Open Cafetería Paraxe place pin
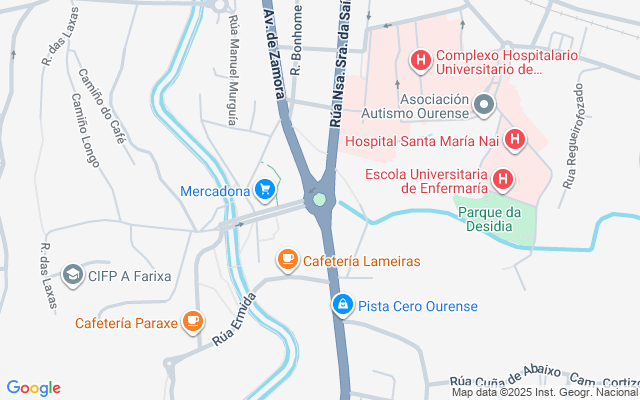640x400 pixels. click(x=192, y=322)
